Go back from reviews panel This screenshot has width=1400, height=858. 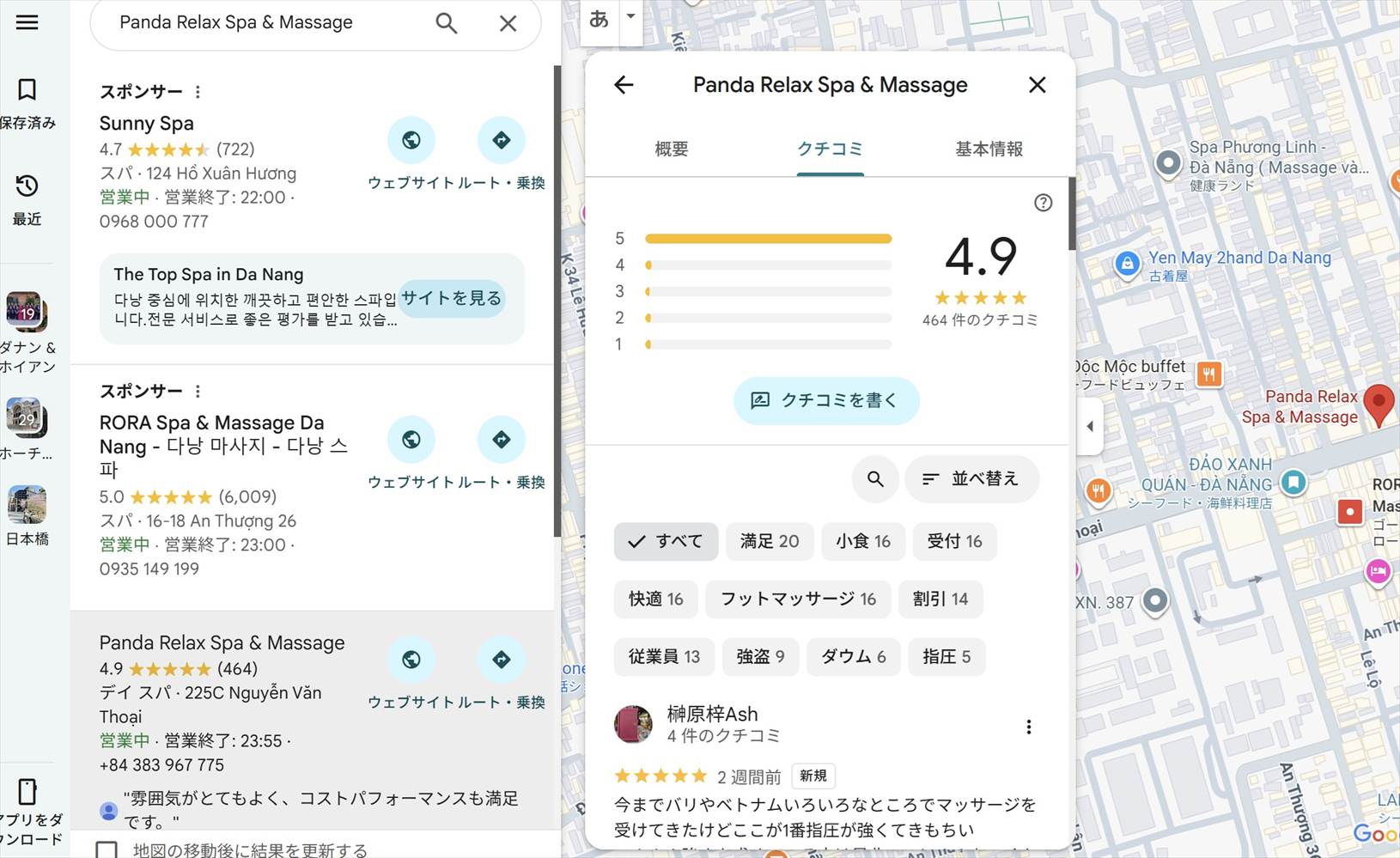(624, 84)
